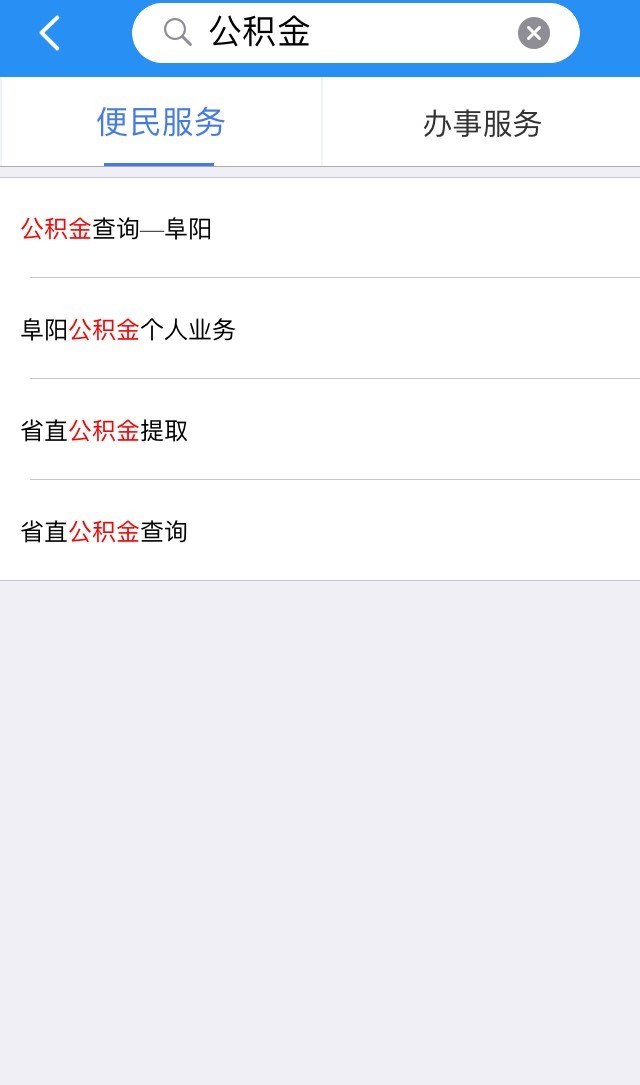
Task: Open the 公积金查询—阜阳 result
Action: pyautogui.click(x=118, y=229)
